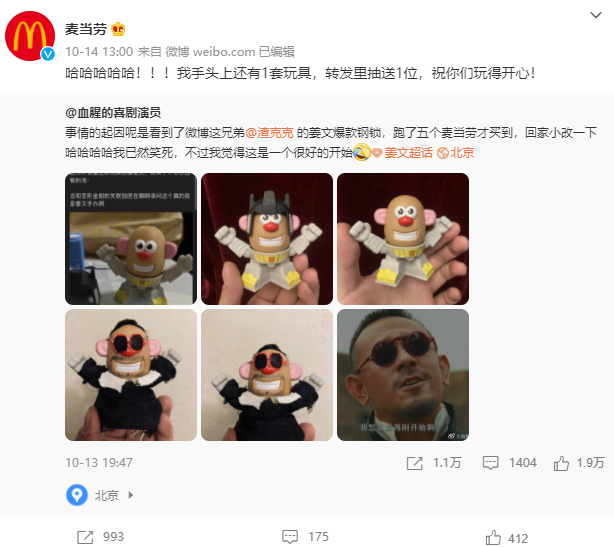
Task: Open the 175 comments on 麦当劳's post
Action: click(306, 537)
